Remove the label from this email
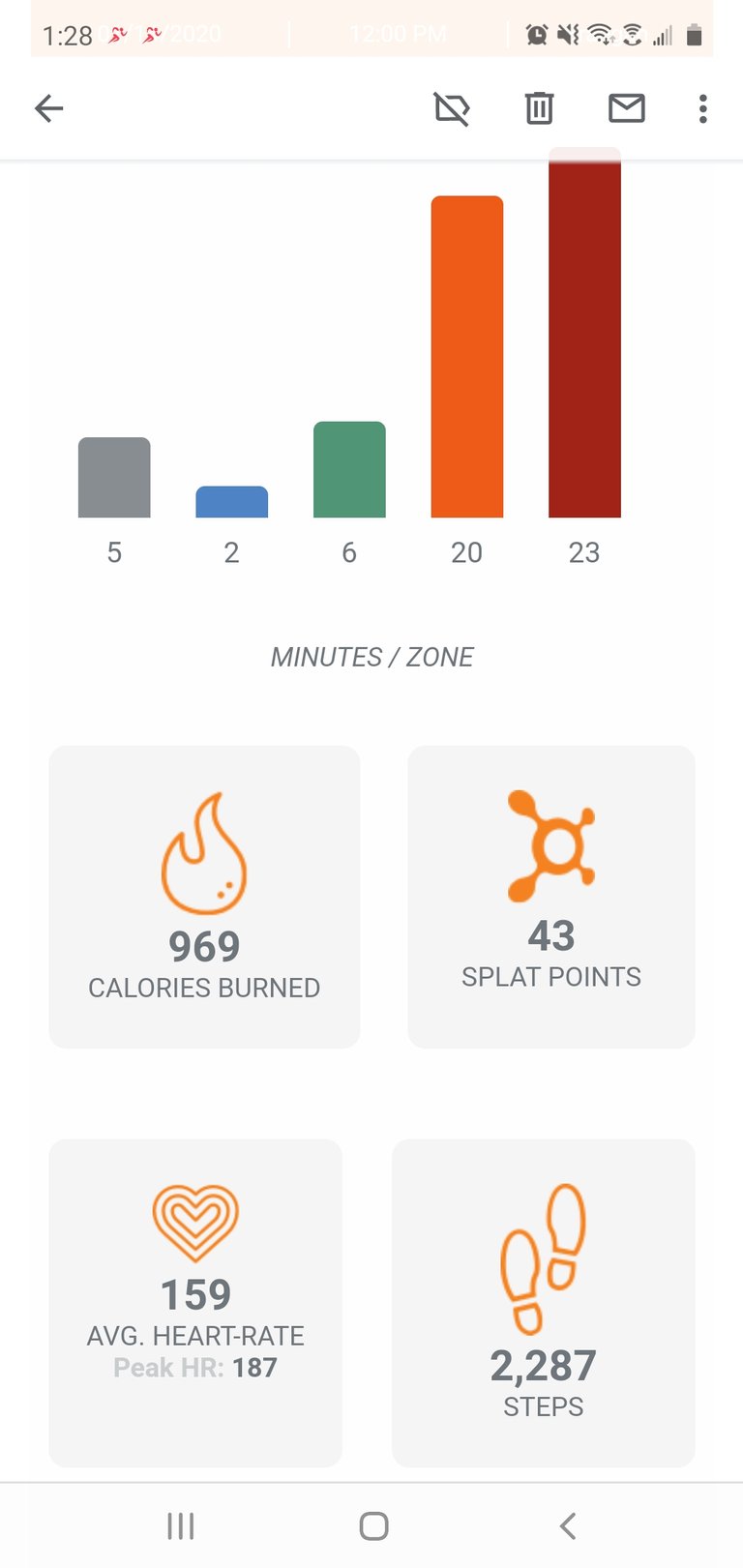Image resolution: width=743 pixels, height=1568 pixels. click(452, 108)
